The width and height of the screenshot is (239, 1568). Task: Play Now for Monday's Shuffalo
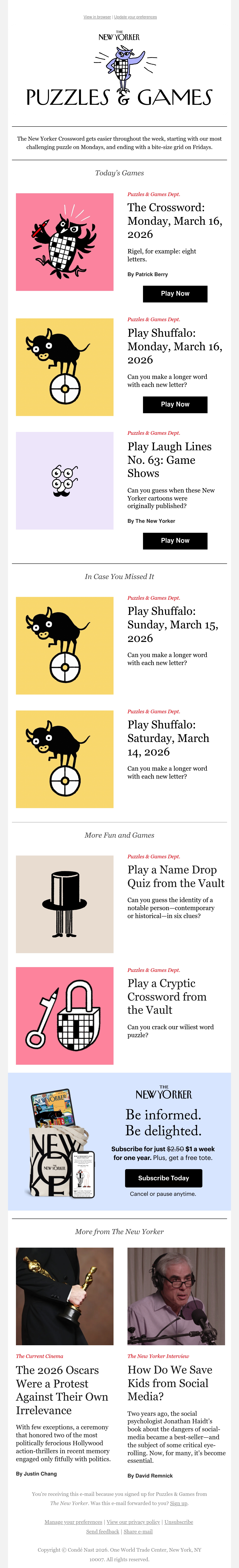pos(175,404)
